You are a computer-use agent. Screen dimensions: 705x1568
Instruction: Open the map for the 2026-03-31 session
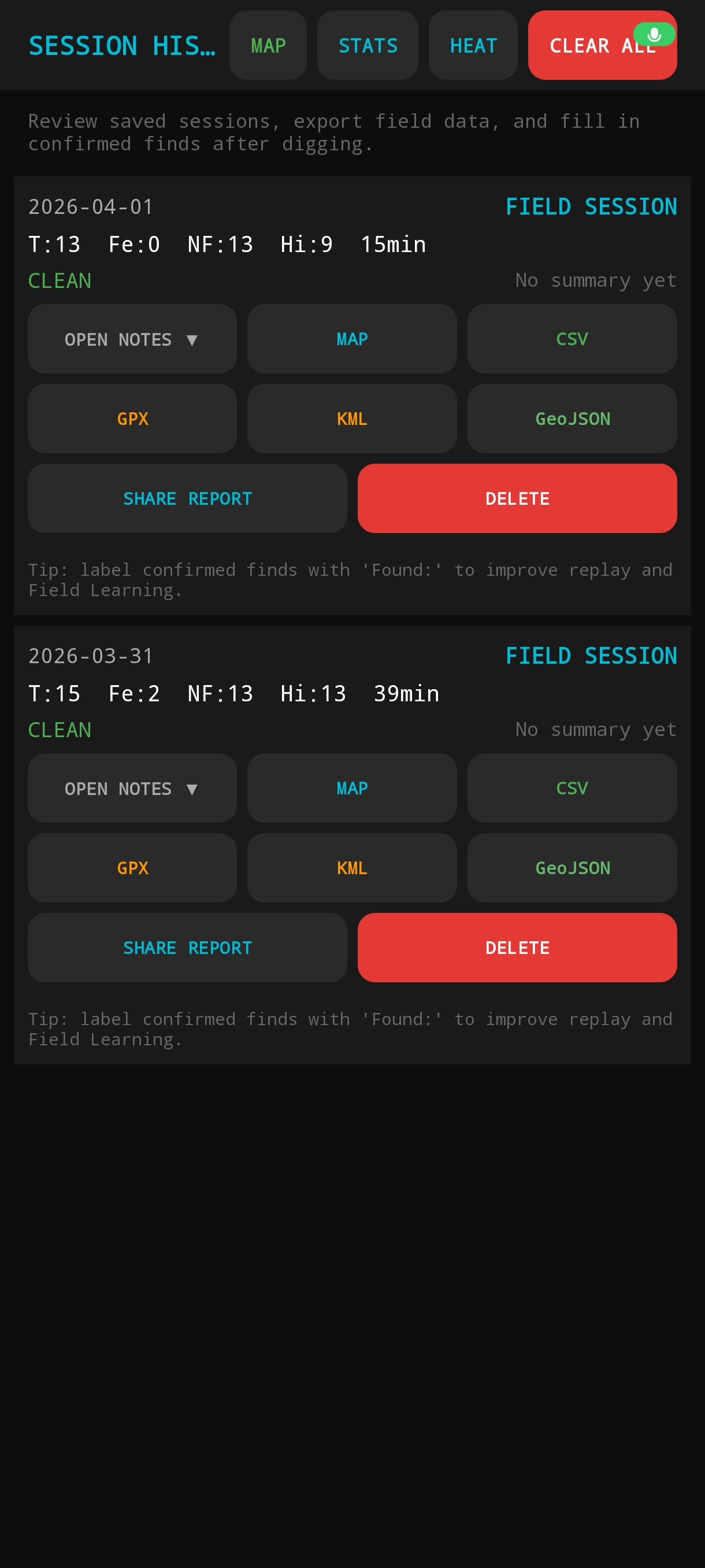point(351,788)
